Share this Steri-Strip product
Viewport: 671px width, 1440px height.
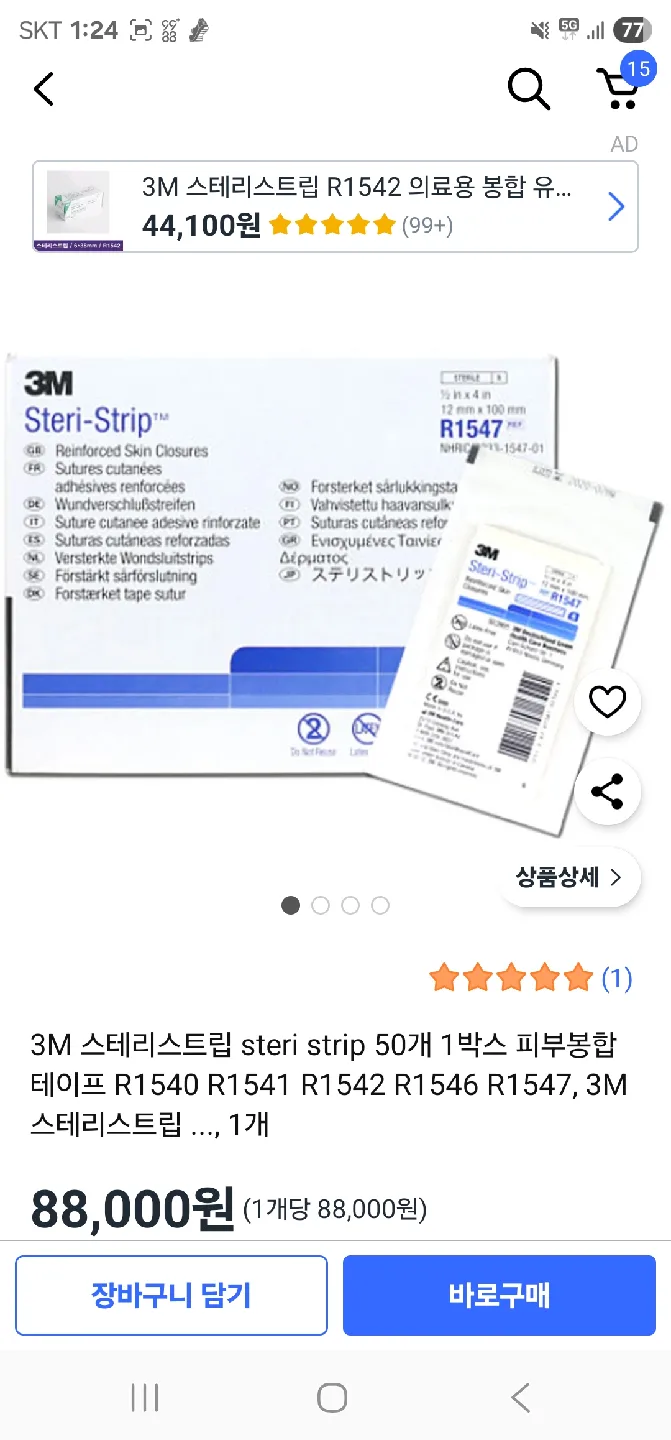pyautogui.click(x=607, y=792)
